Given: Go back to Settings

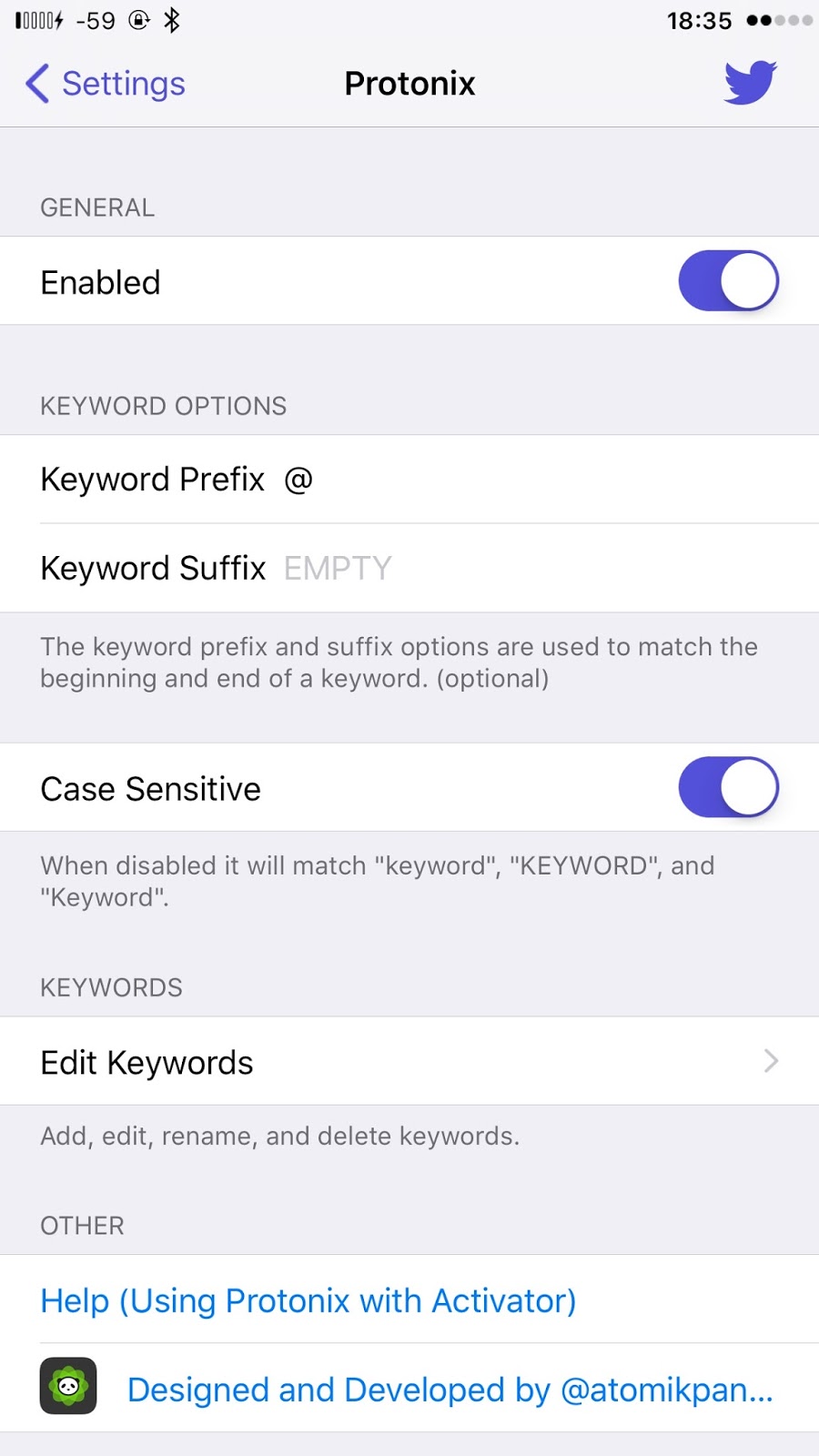Looking at the screenshot, I should [105, 84].
